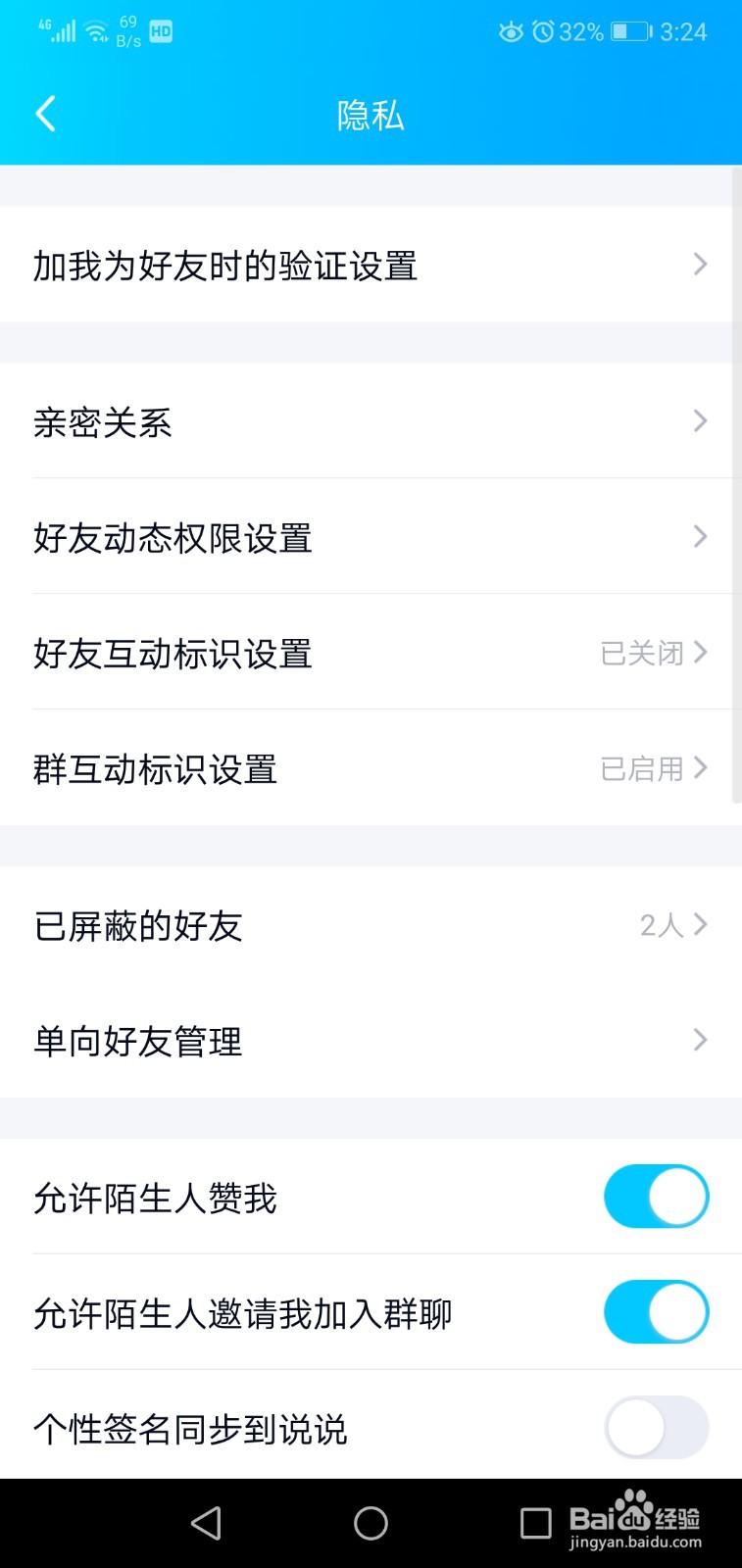
Task: Tap the recent apps square button
Action: pyautogui.click(x=535, y=1521)
